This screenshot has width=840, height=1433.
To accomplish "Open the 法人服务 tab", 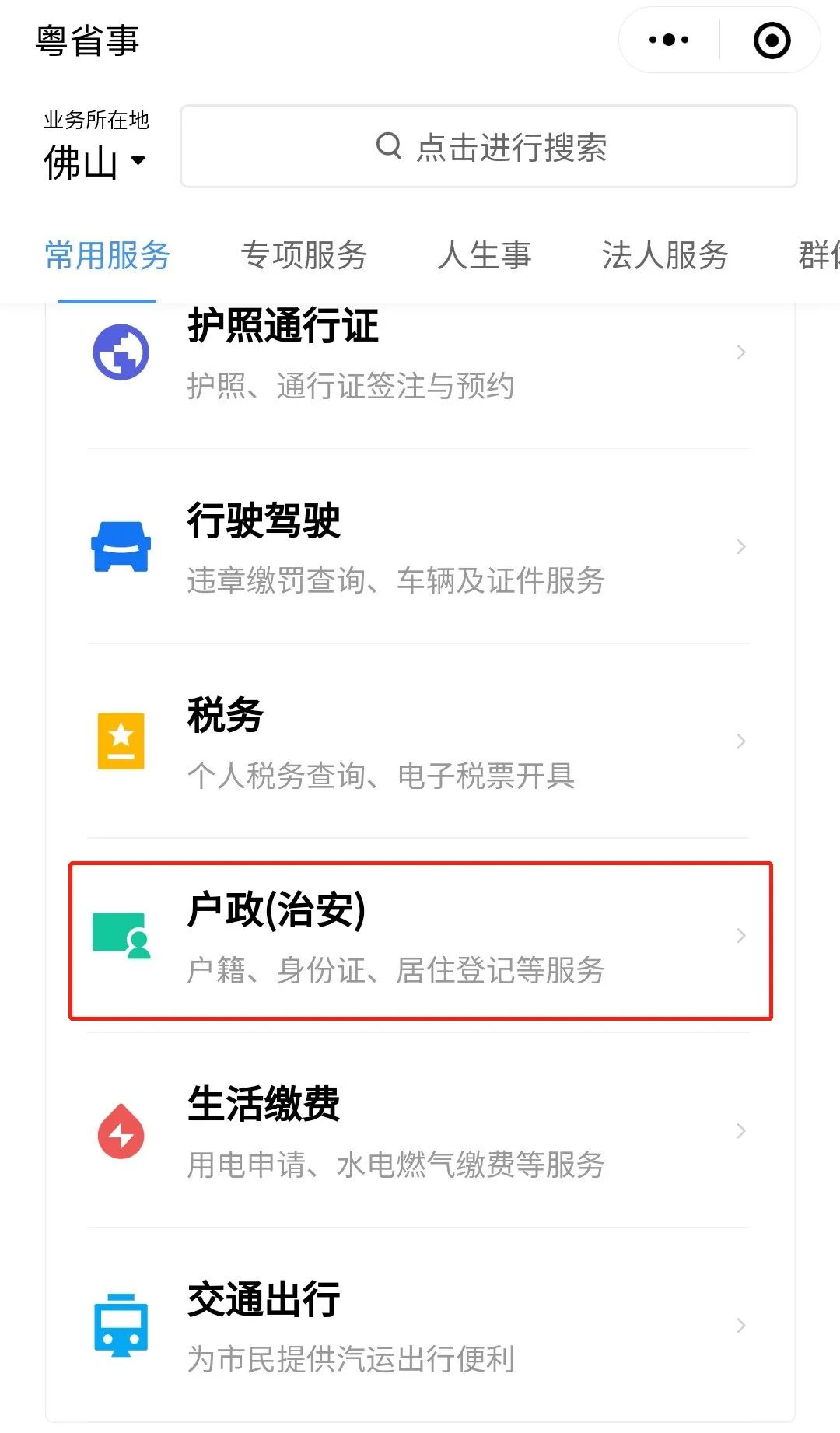I will [x=665, y=255].
